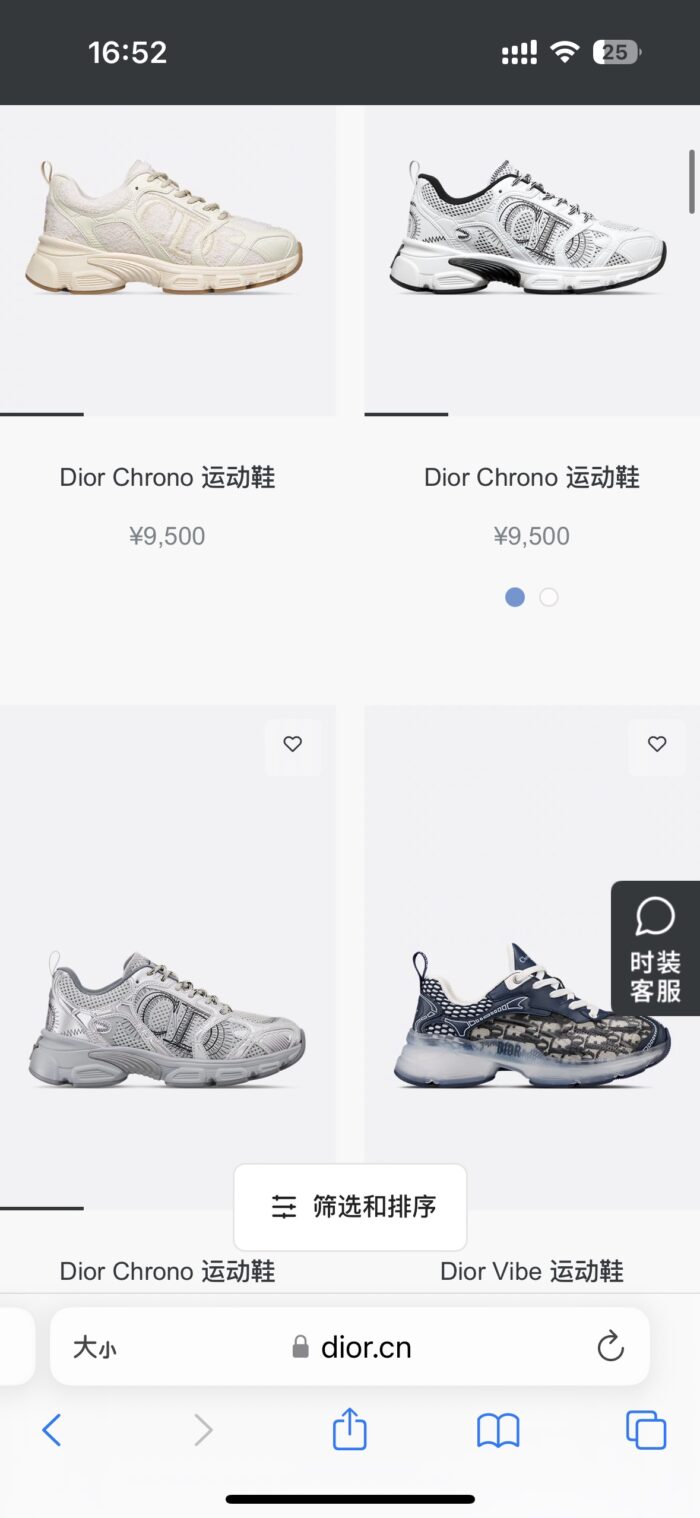Open the 大小 page settings menu

point(95,1348)
